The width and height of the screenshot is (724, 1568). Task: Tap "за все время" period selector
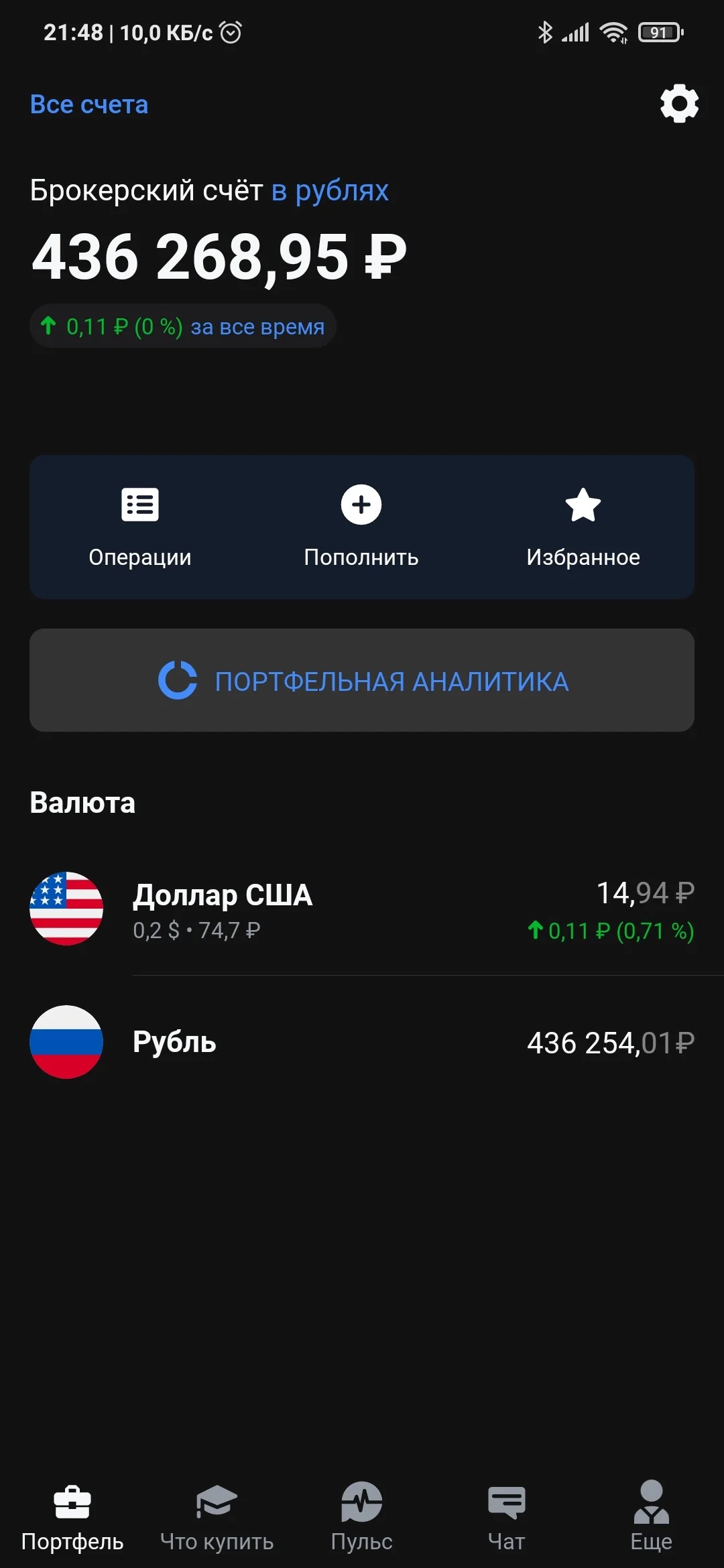point(257,327)
